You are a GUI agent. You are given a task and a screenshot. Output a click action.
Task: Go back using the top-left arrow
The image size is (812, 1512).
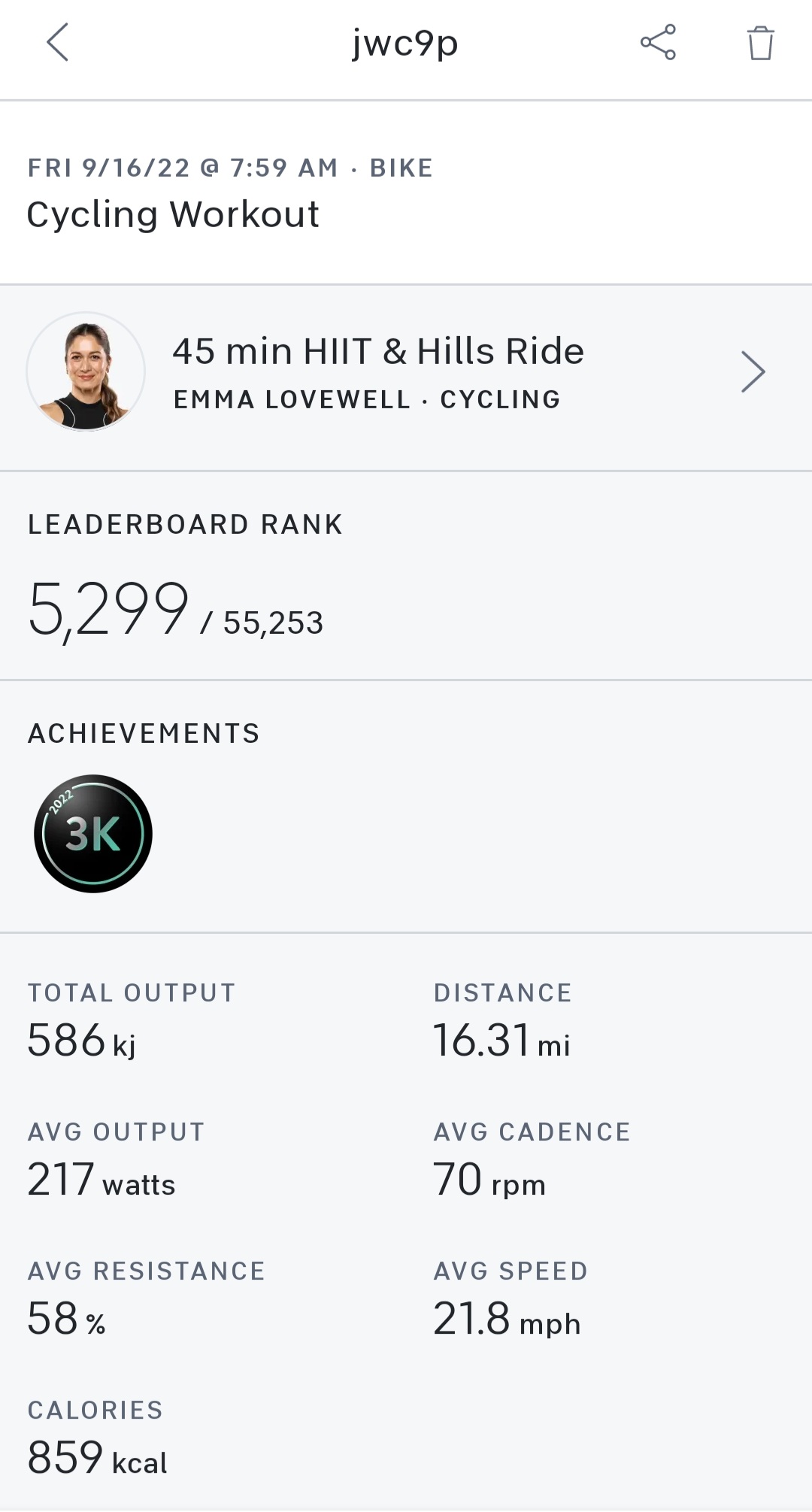click(58, 42)
